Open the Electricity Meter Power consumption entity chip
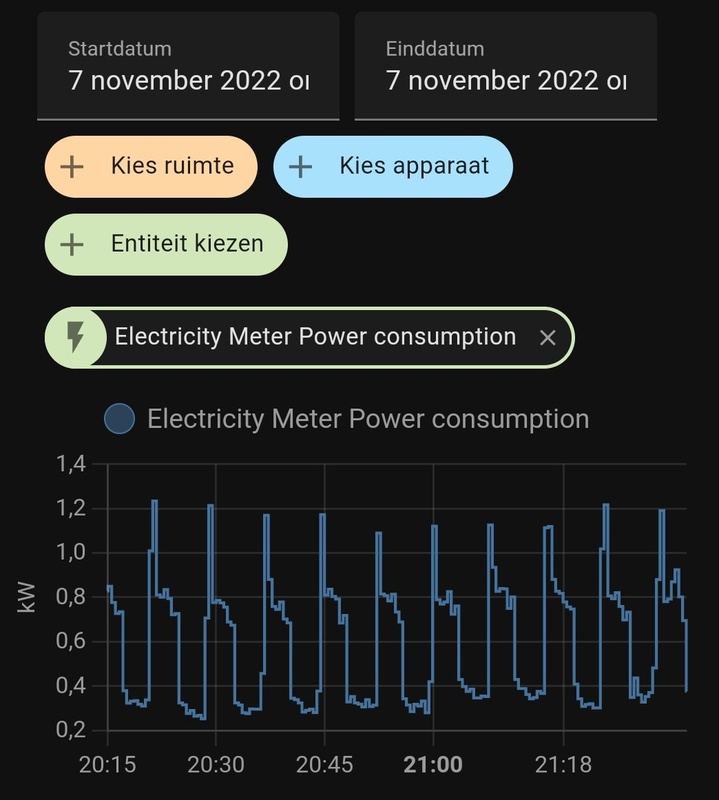Image resolution: width=719 pixels, height=800 pixels. [314, 338]
